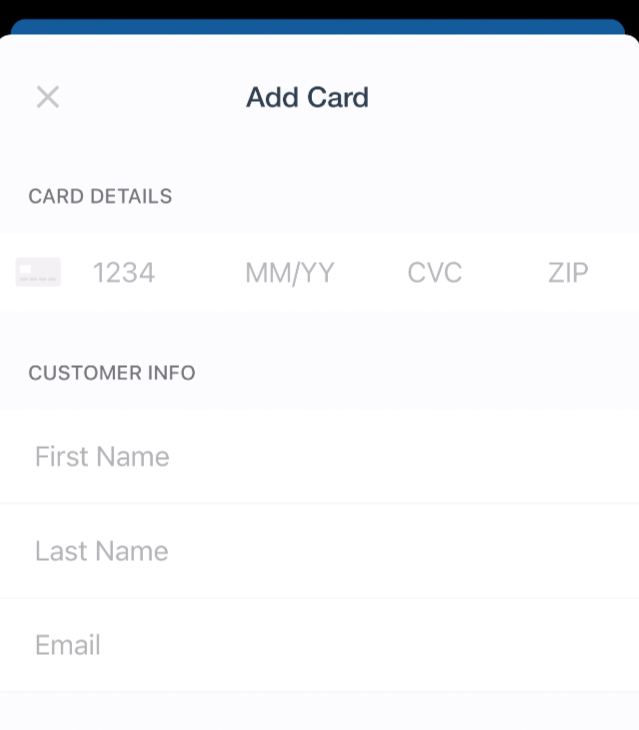Select the ZIP code field
Viewport: 639px width, 730px height.
(x=567, y=272)
